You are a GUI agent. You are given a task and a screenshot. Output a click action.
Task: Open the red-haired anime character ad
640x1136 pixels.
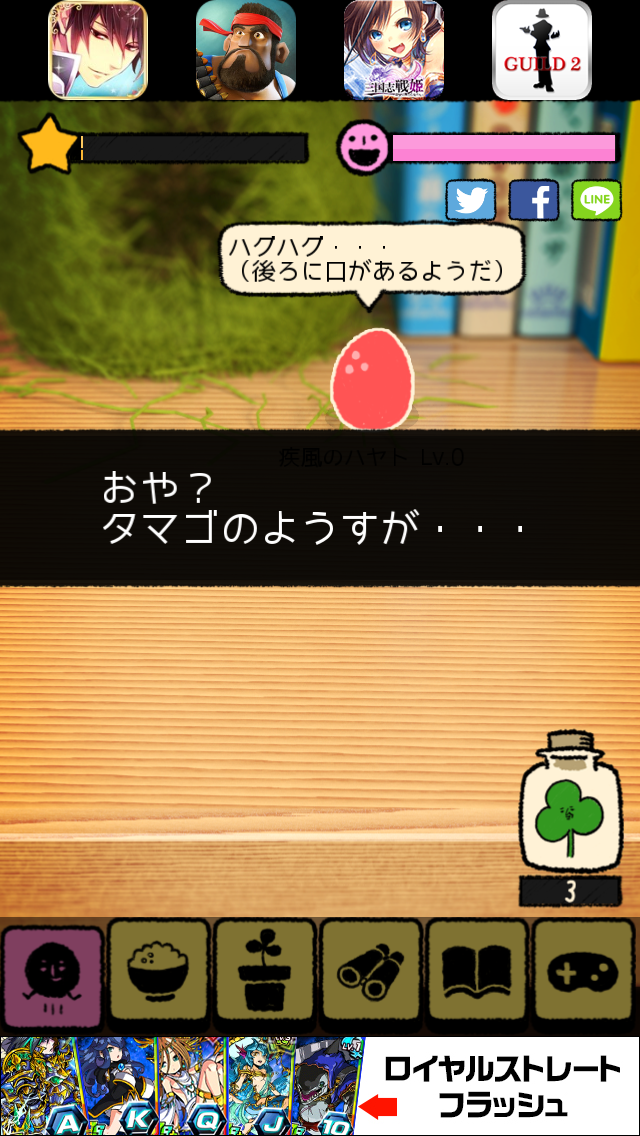click(x=98, y=50)
